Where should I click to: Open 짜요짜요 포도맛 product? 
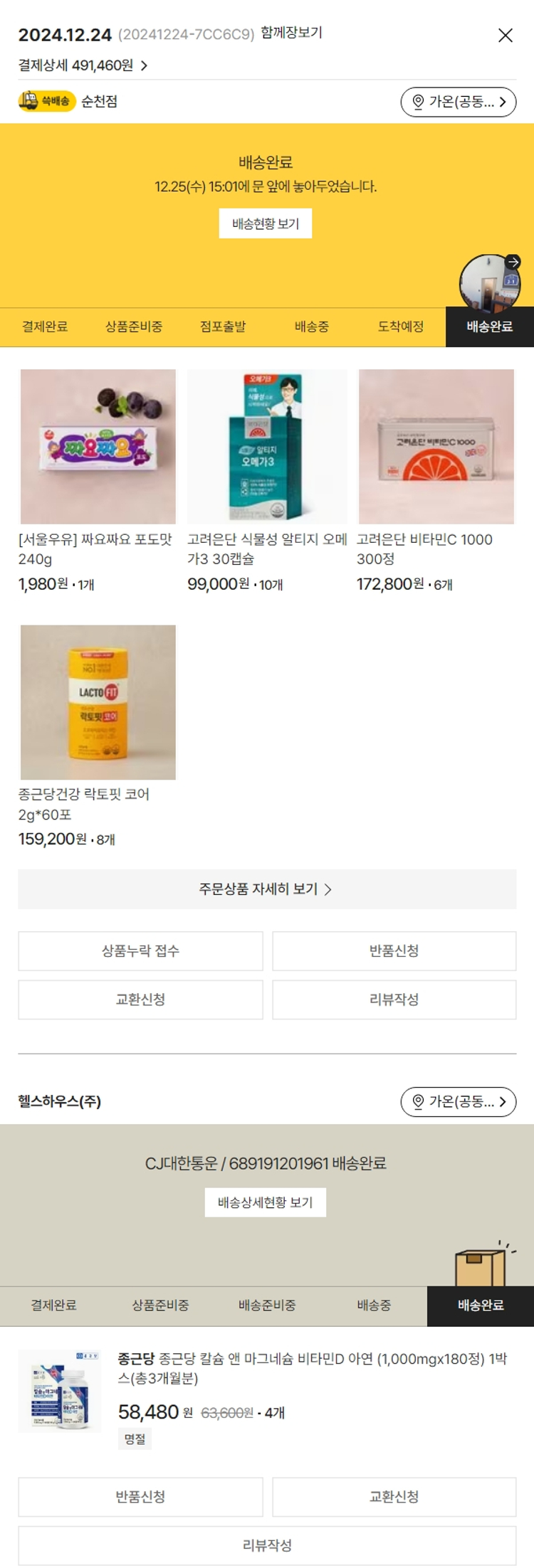coord(98,447)
